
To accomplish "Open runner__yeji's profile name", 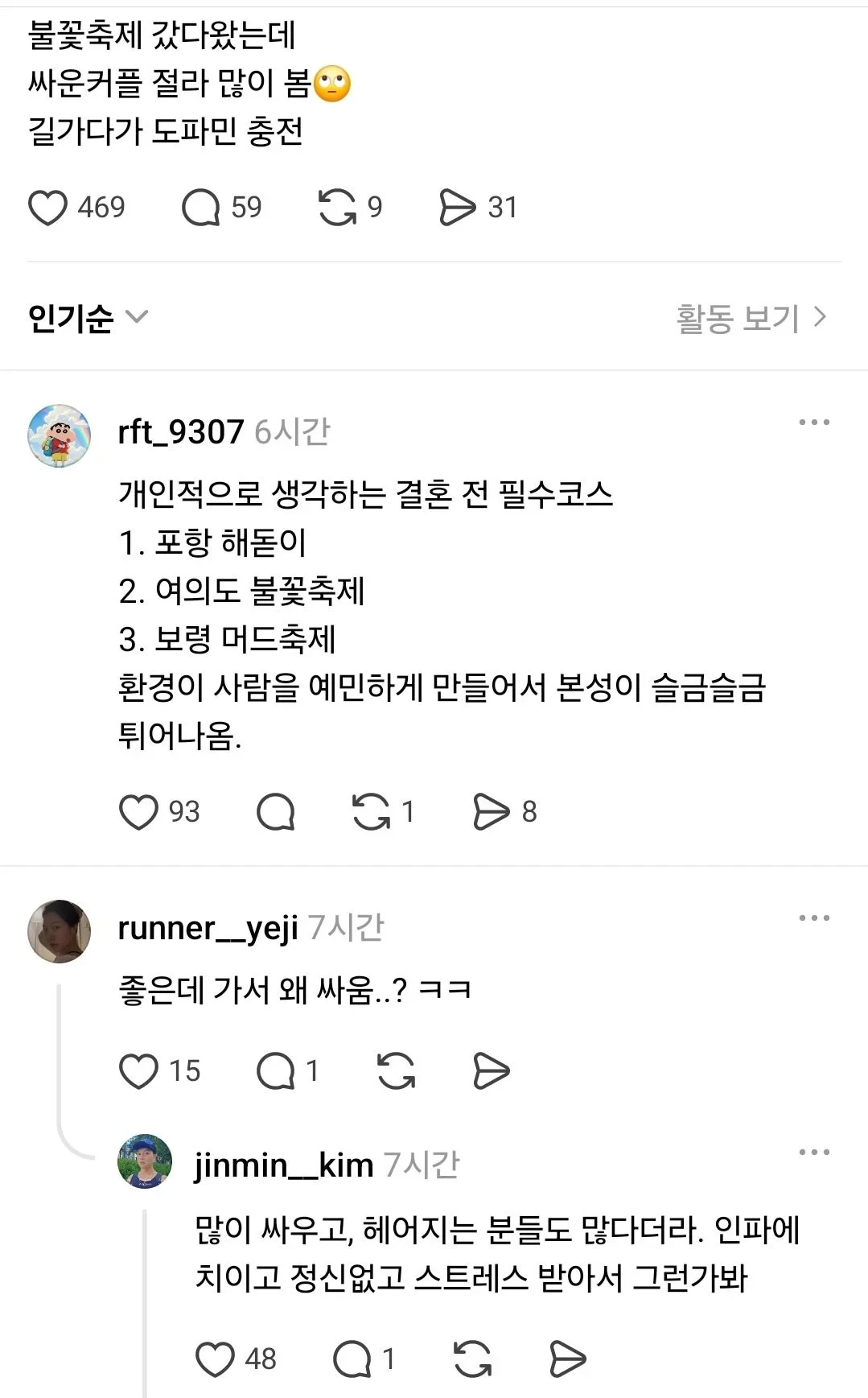I will click(x=208, y=928).
